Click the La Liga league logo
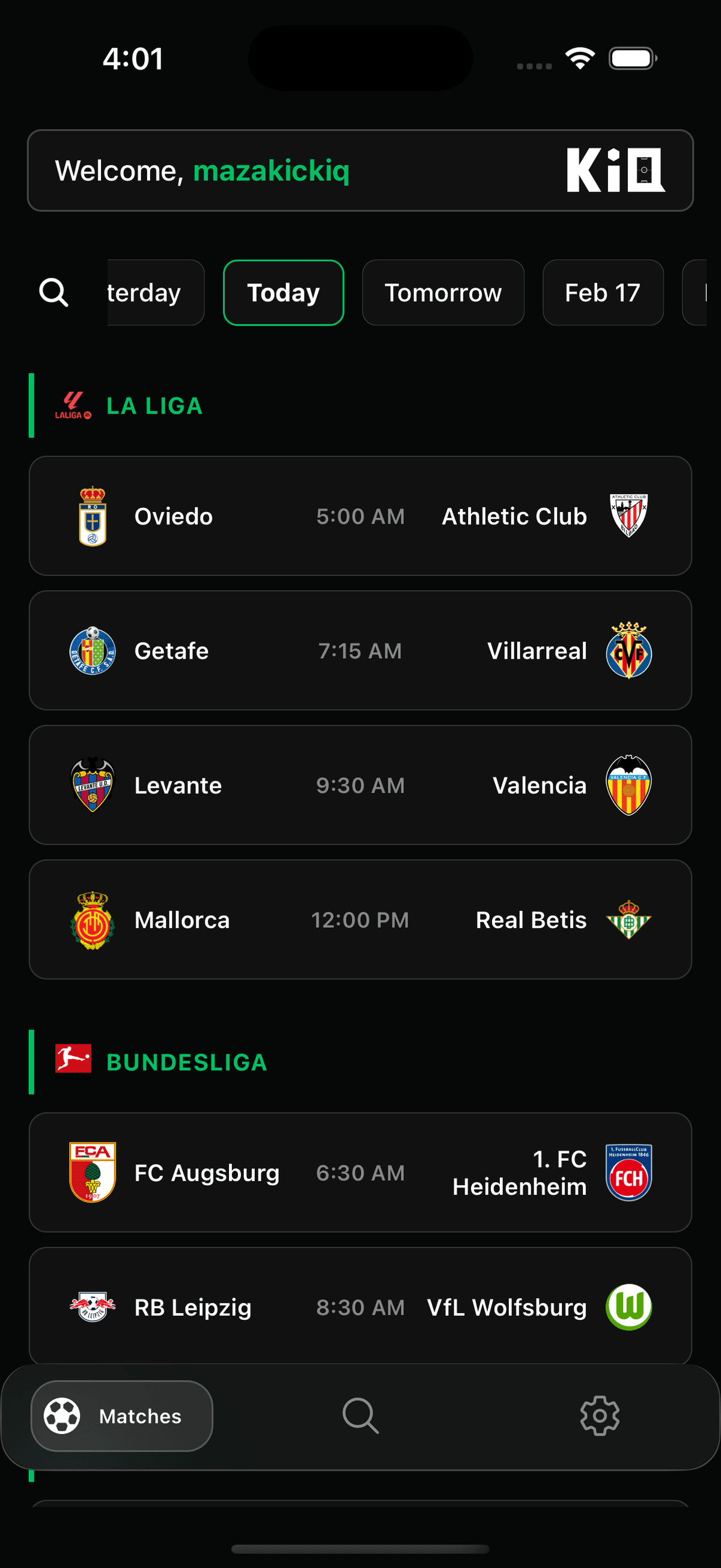721x1568 pixels. [73, 406]
